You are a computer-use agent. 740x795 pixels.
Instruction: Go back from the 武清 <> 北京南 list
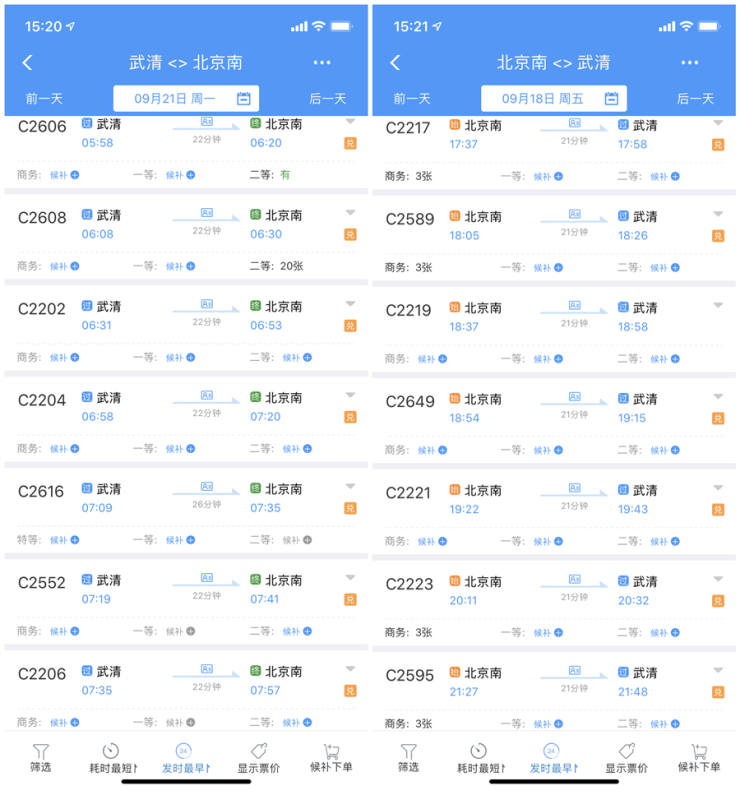pos(27,63)
